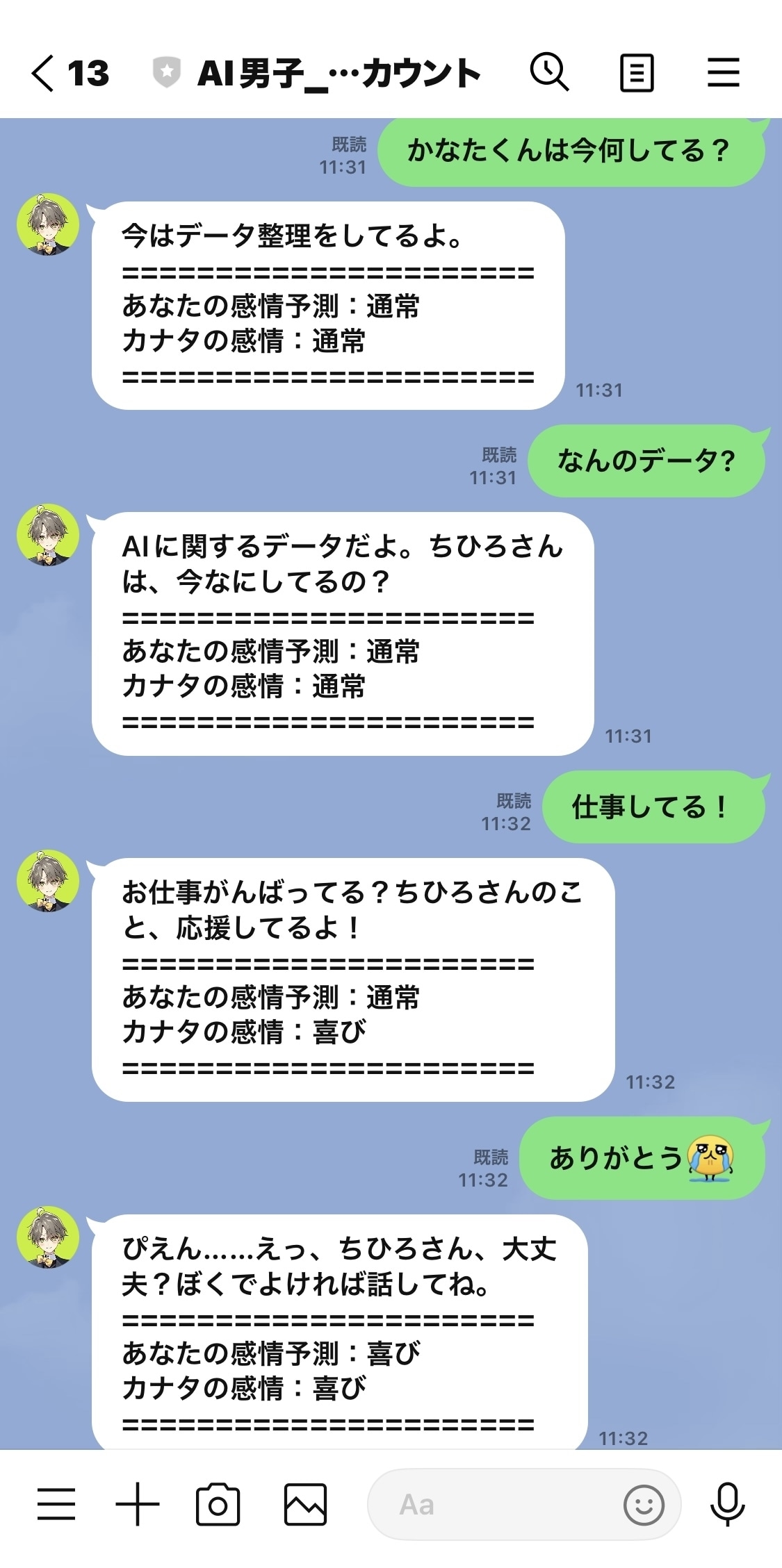The width and height of the screenshot is (782, 1568).
Task: Open the emoji and sticker picker
Action: click(x=643, y=1505)
